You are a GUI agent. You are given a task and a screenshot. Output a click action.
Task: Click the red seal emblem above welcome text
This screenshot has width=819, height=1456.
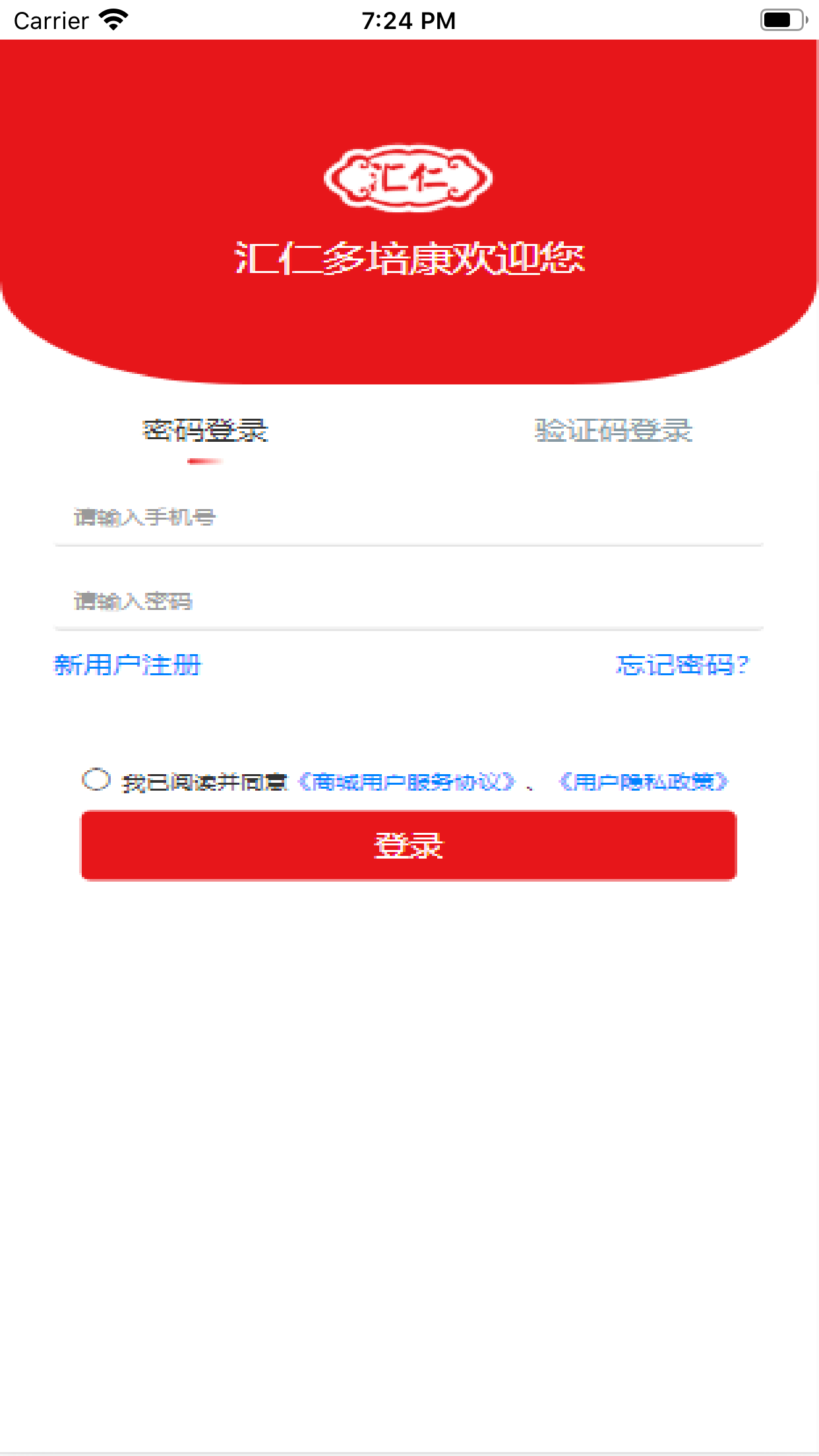408,177
